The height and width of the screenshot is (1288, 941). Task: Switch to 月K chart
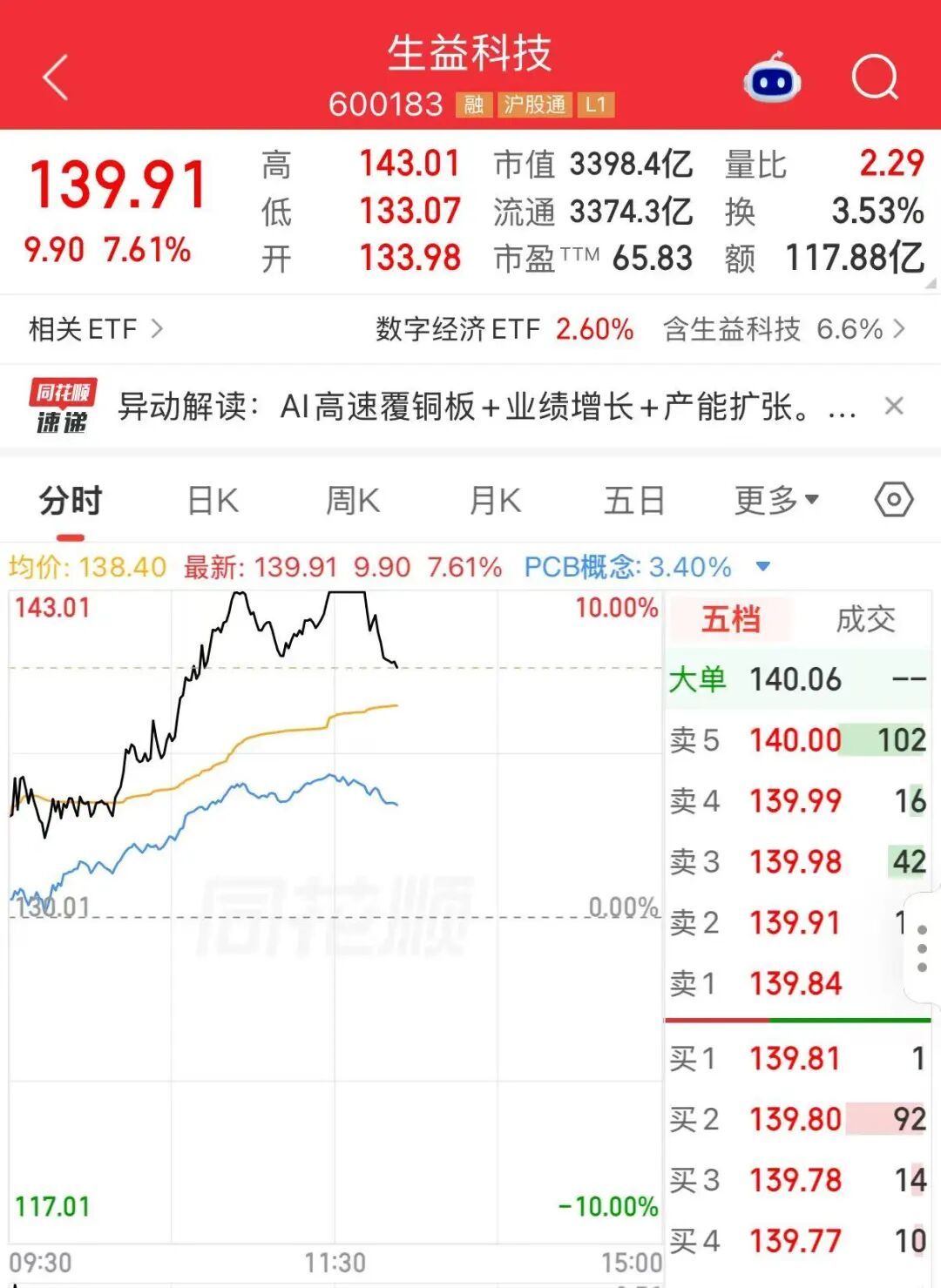pyautogui.click(x=495, y=501)
